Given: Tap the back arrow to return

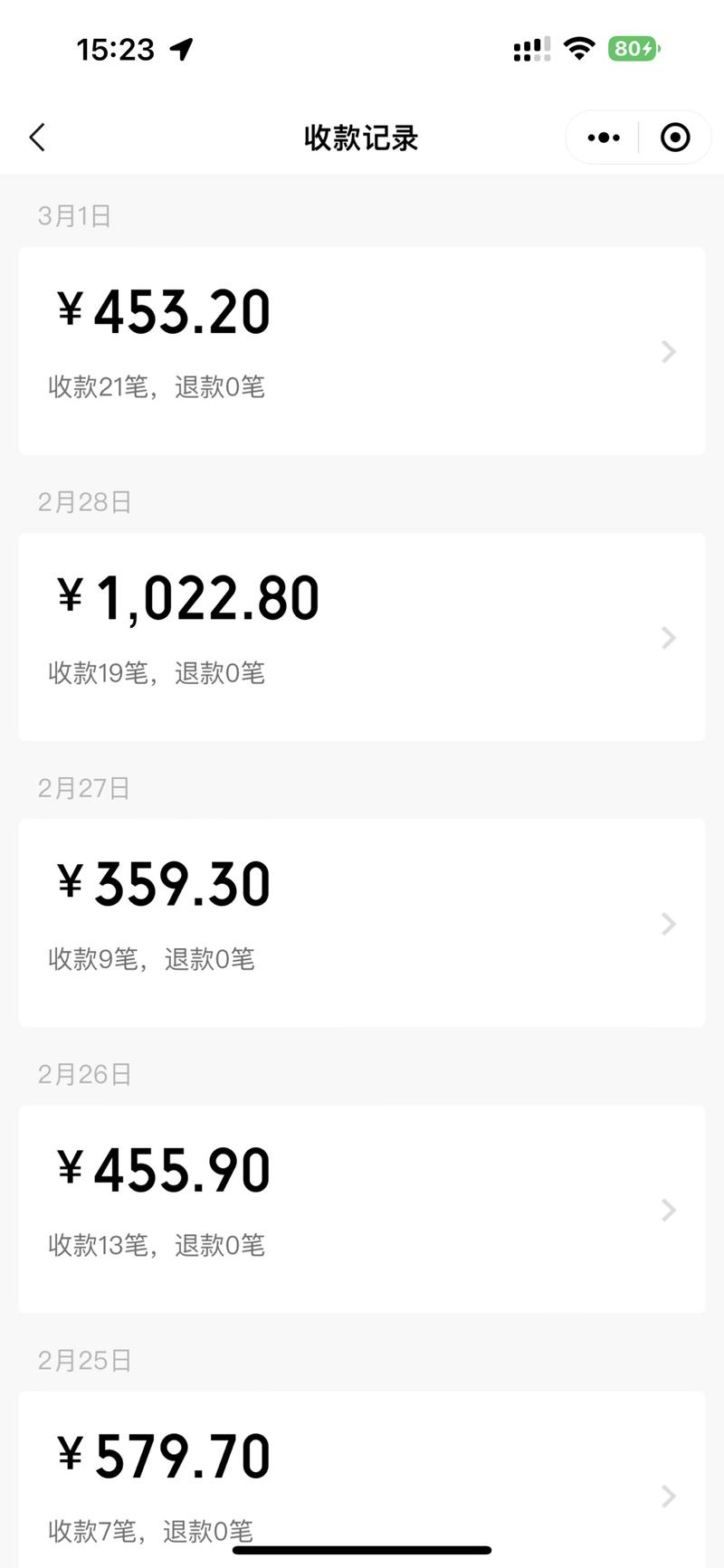Looking at the screenshot, I should coord(36,137).
